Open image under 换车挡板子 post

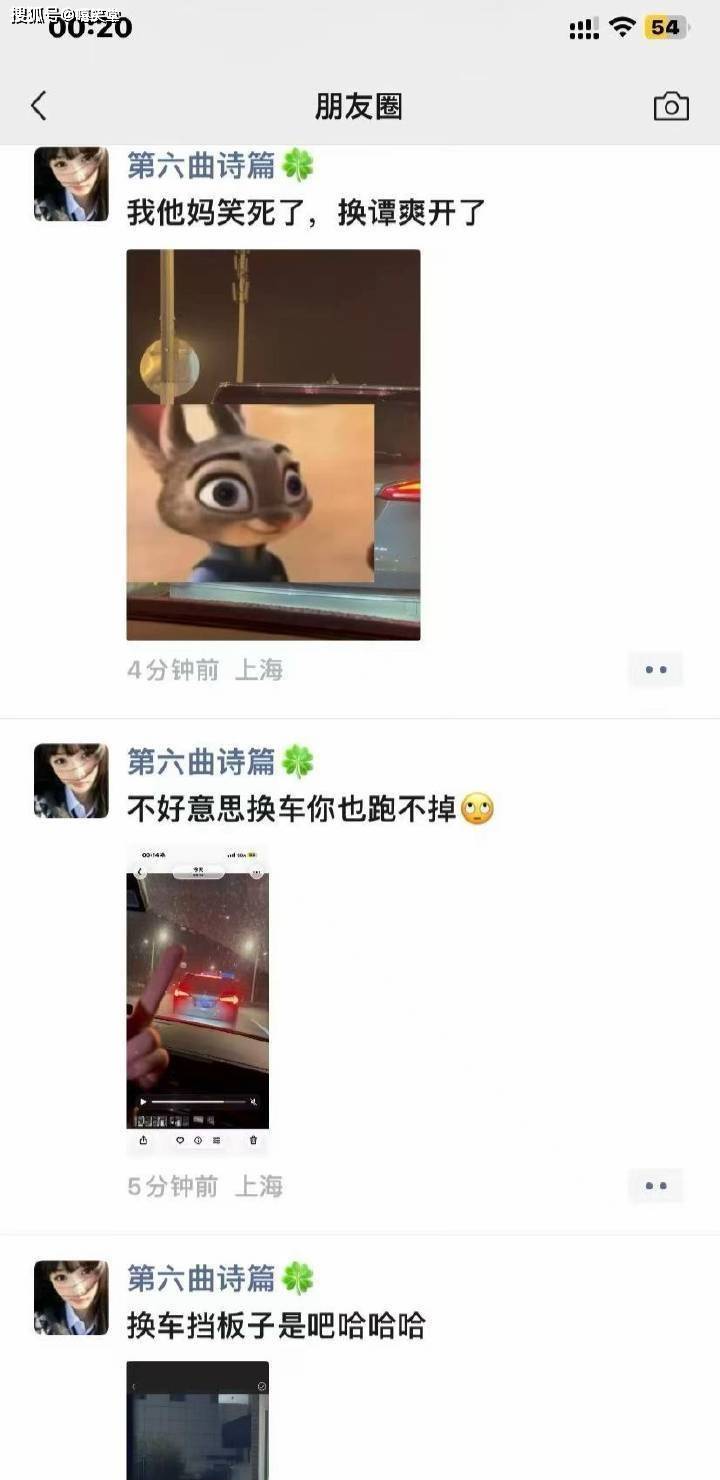[x=197, y=1420]
